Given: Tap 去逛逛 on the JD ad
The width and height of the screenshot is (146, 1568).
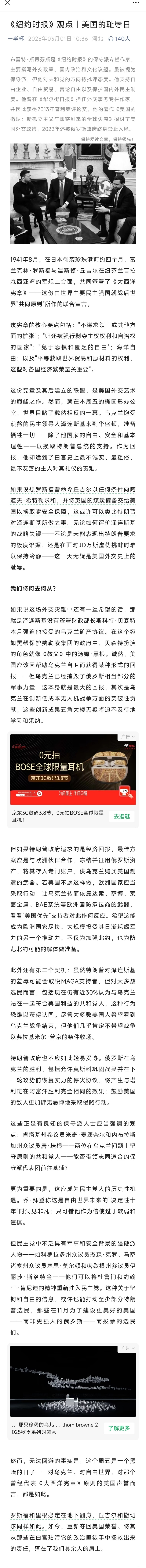Looking at the screenshot, I should tap(122, 816).
